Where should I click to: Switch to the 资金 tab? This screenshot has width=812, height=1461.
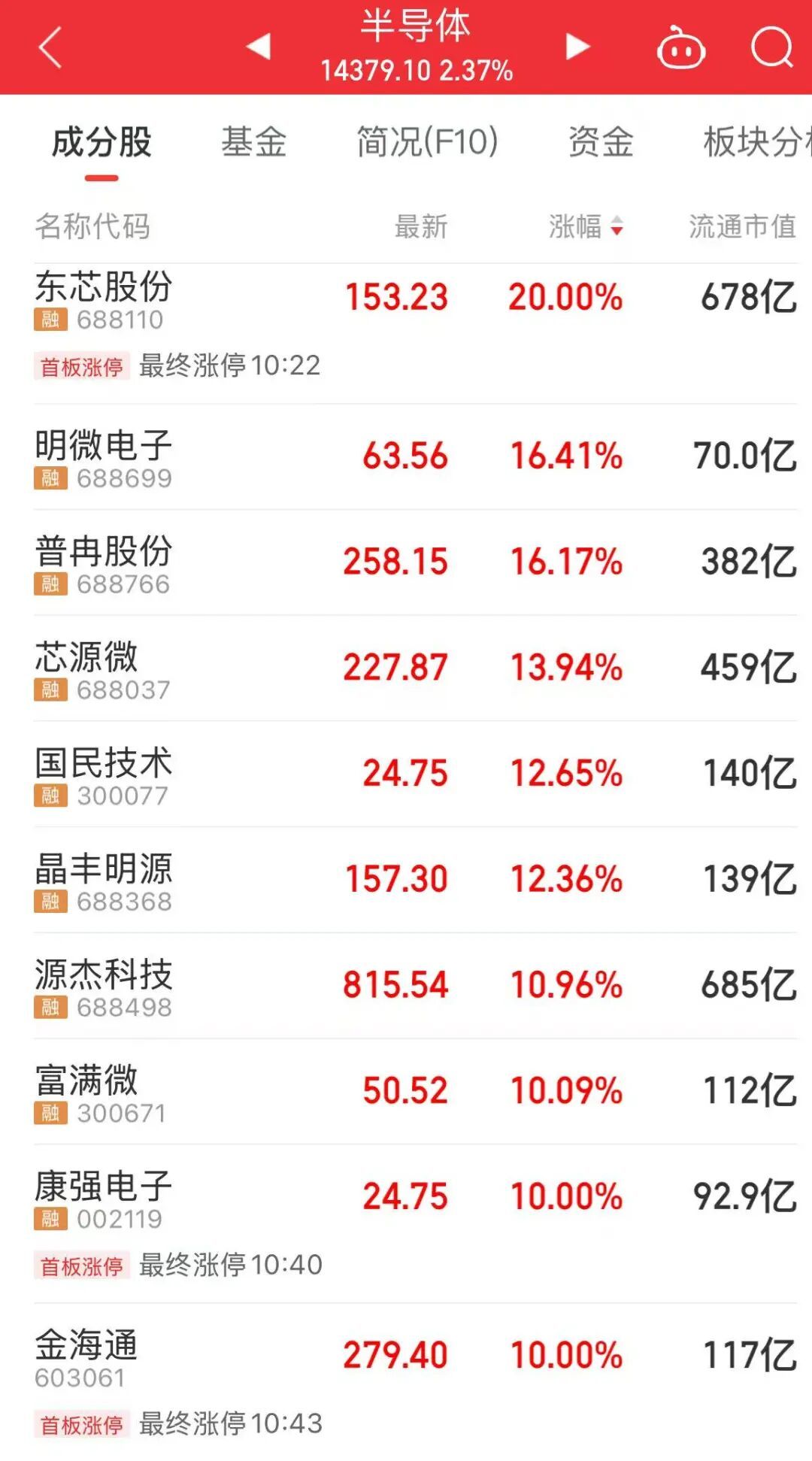(x=601, y=143)
